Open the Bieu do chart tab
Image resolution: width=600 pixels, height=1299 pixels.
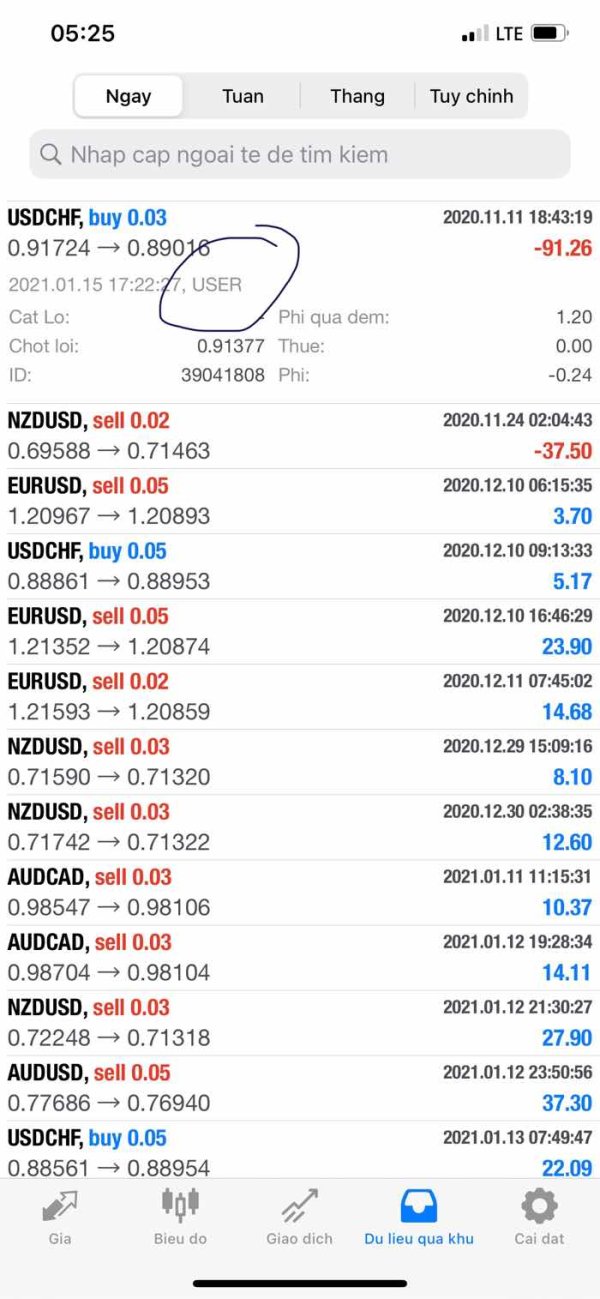180,1216
